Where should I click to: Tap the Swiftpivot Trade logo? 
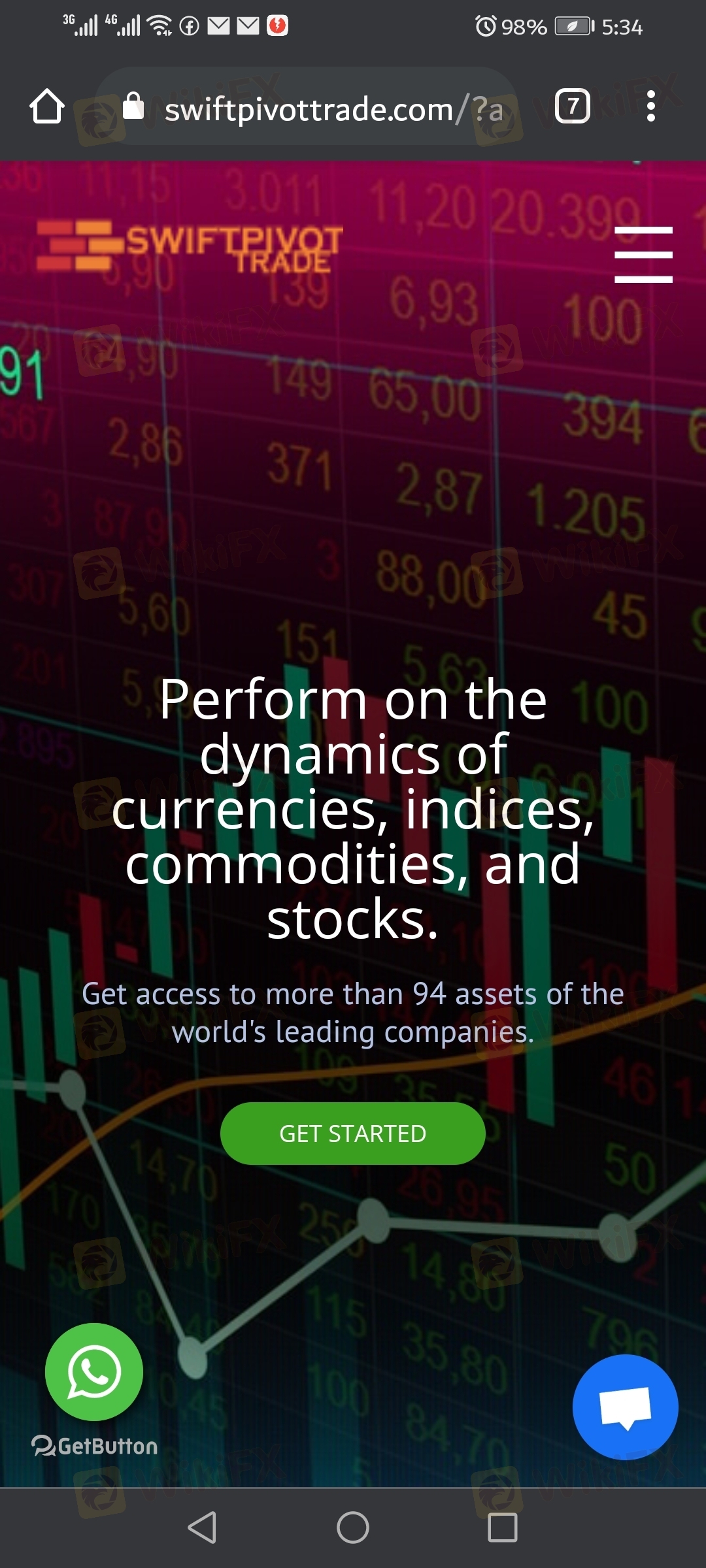[x=190, y=247]
